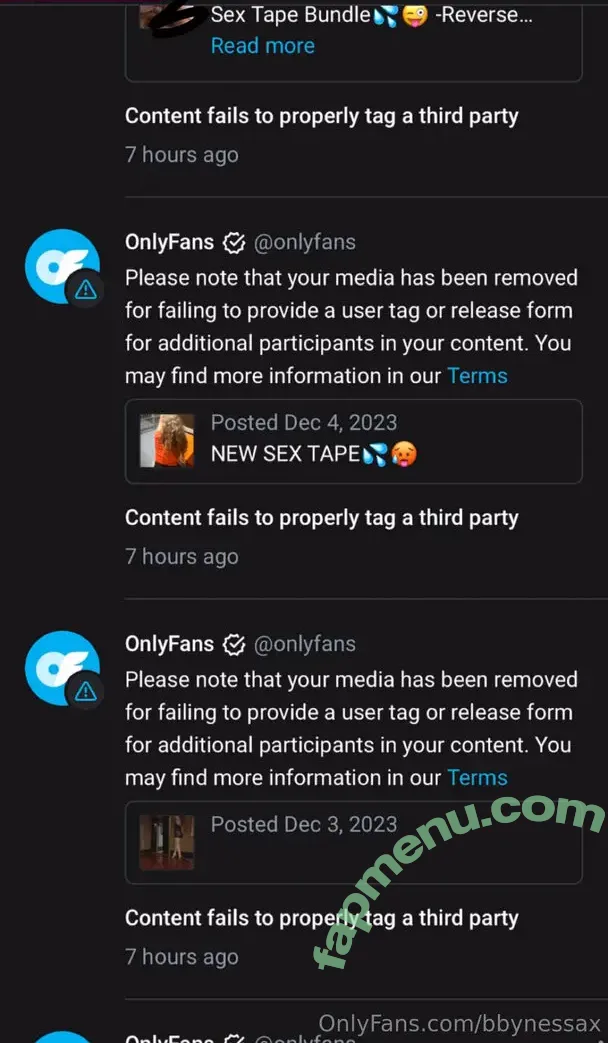The width and height of the screenshot is (608, 1043).
Task: Expand the Read more link in the top post
Action: 262,46
